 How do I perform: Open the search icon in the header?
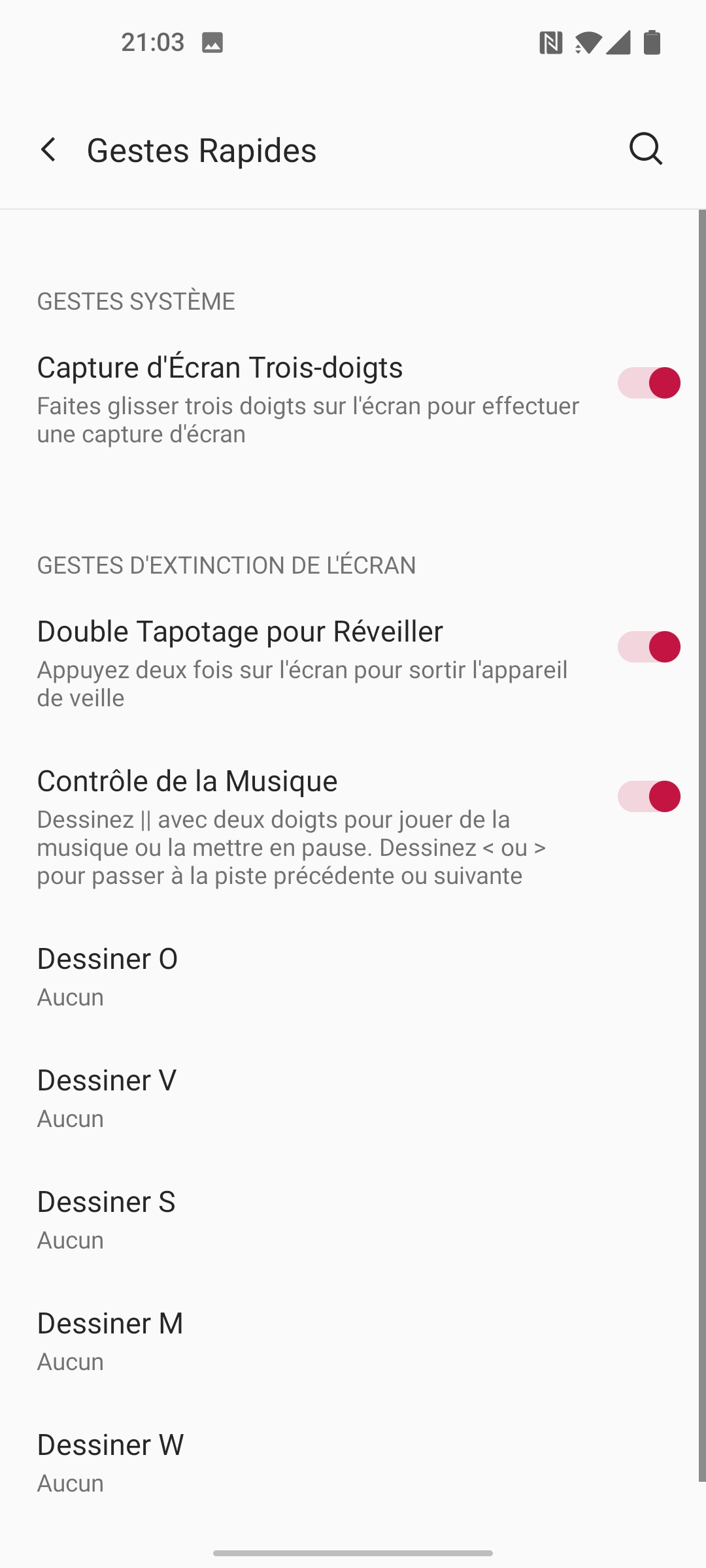[x=646, y=150]
